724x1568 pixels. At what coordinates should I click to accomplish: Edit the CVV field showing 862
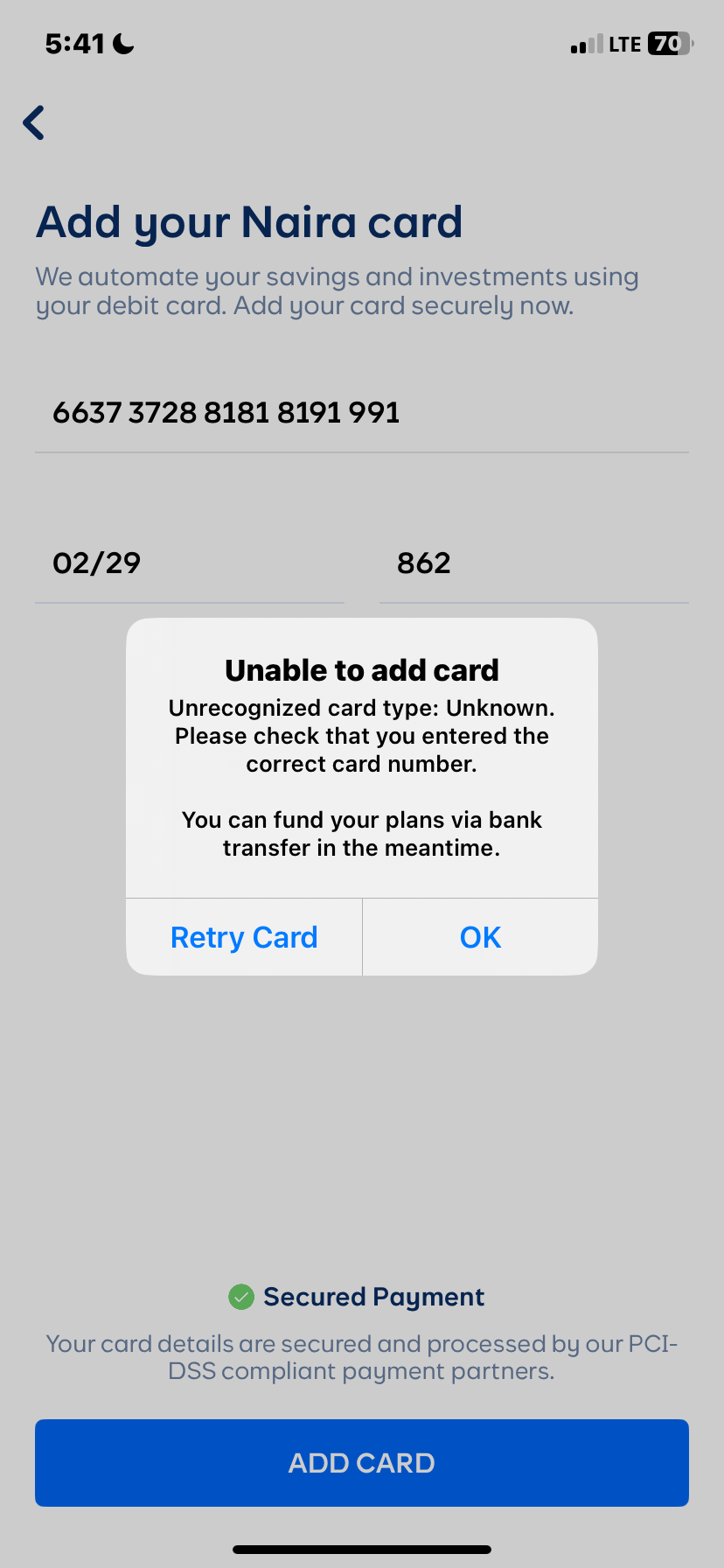pos(533,563)
